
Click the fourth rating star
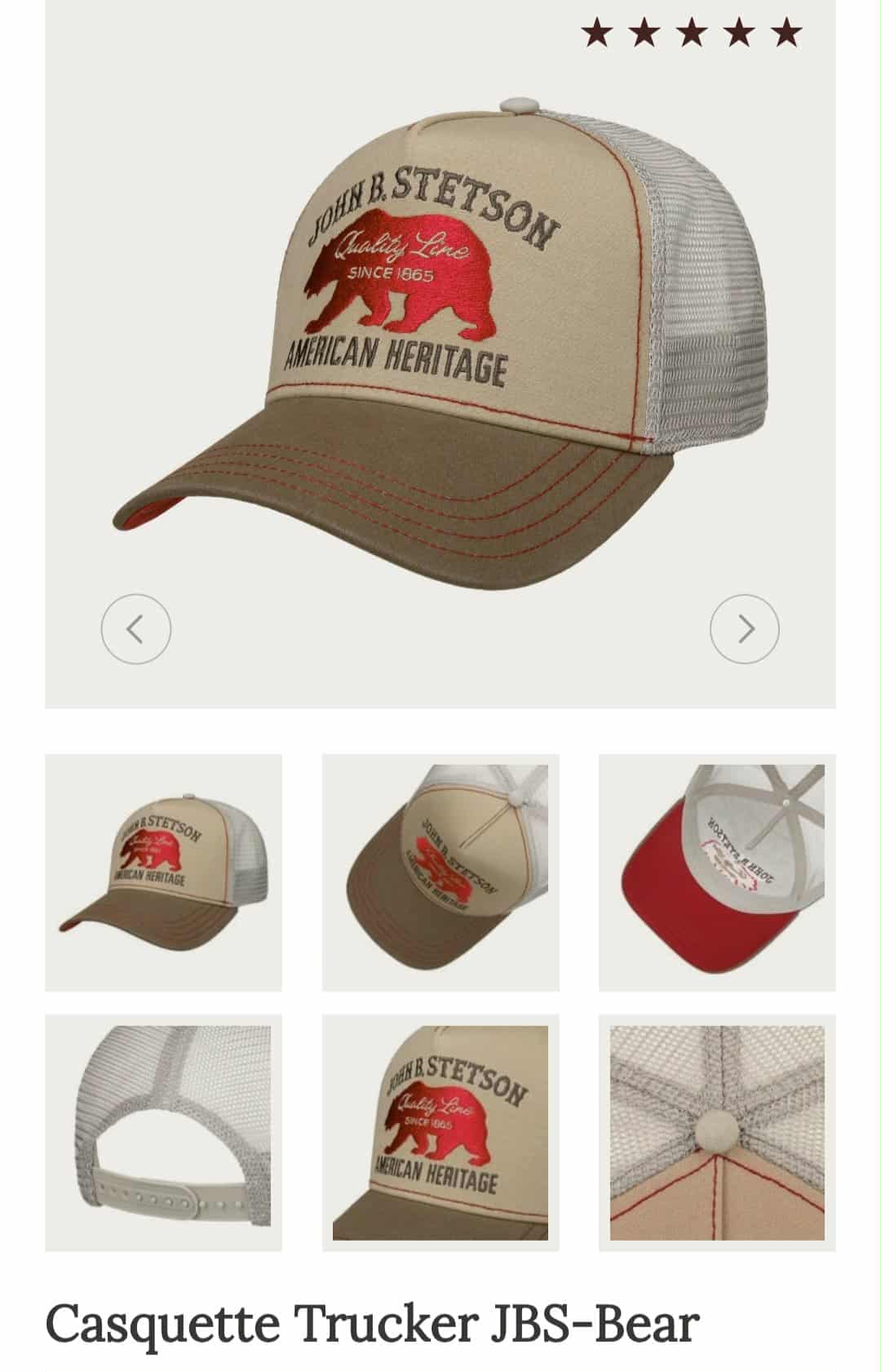point(738,34)
